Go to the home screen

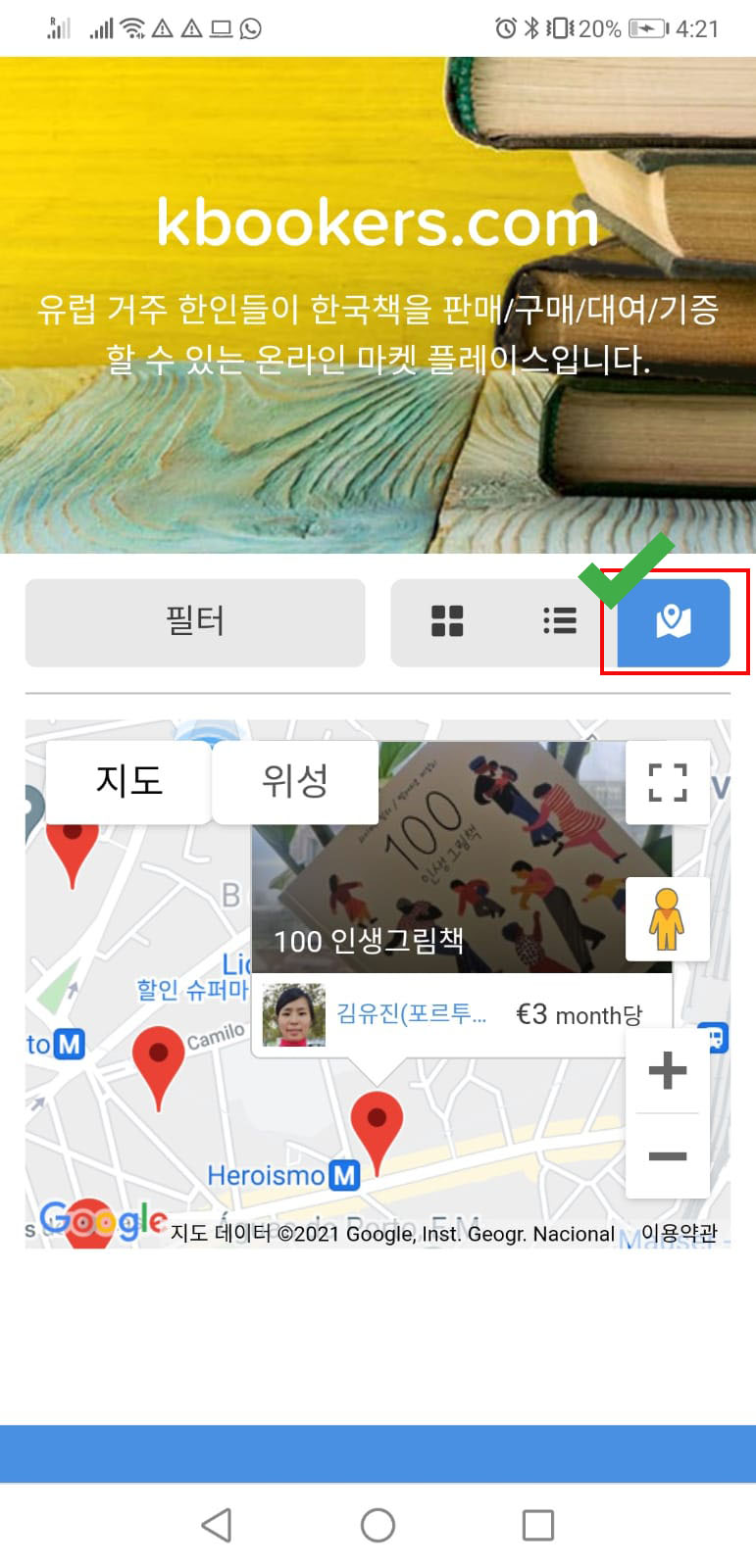click(x=378, y=1525)
